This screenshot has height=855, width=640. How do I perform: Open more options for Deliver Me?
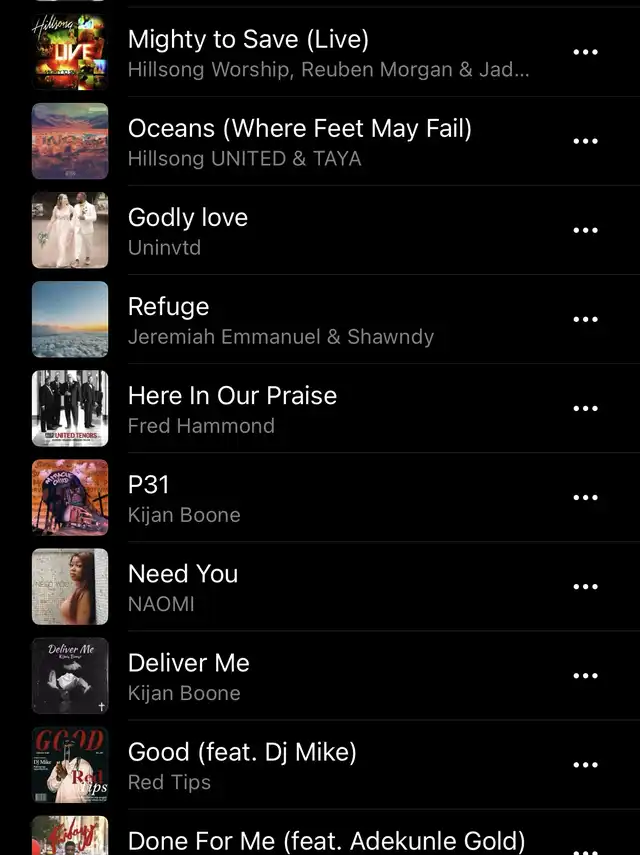point(585,675)
